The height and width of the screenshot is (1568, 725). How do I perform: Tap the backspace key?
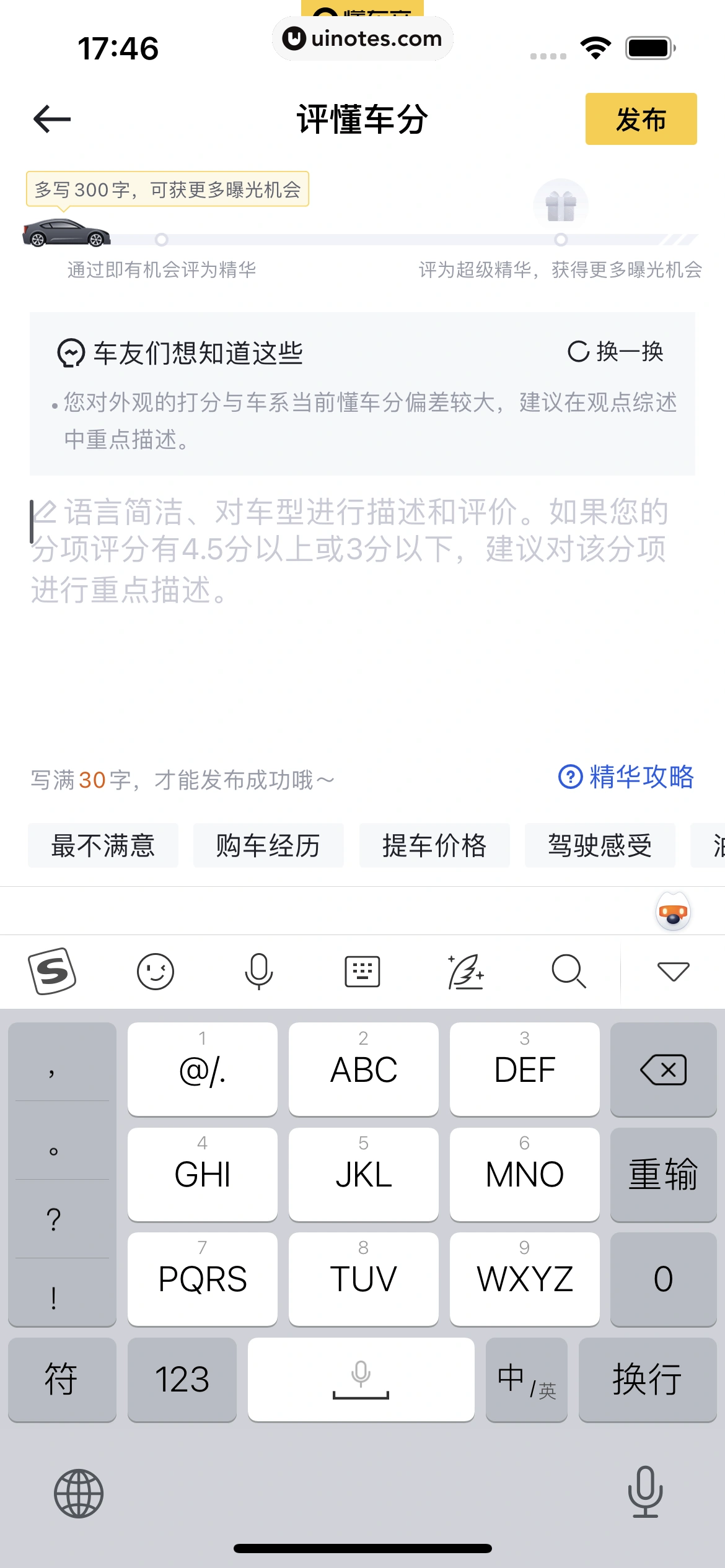pyautogui.click(x=663, y=1069)
